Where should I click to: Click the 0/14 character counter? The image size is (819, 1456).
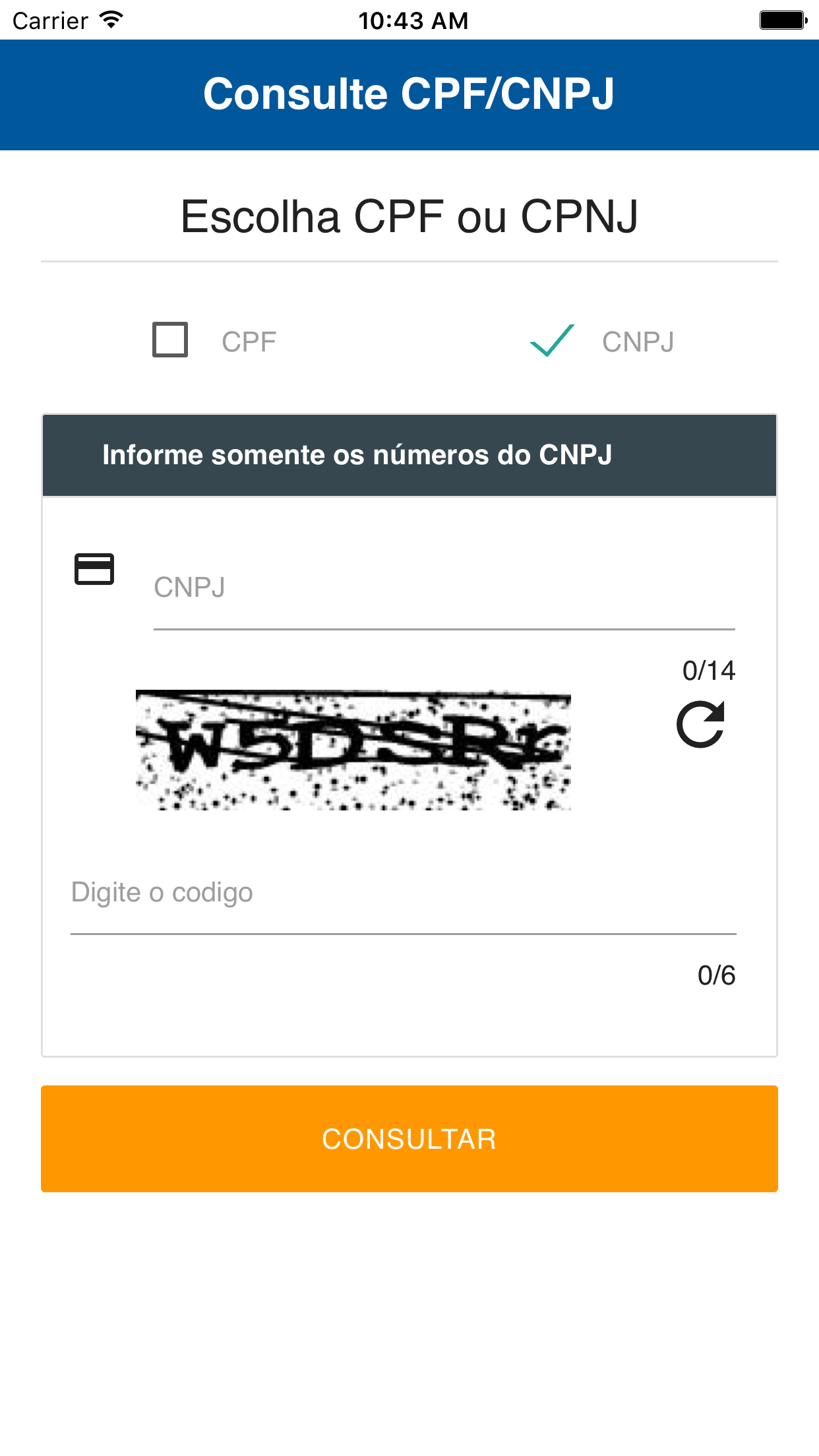coord(710,671)
